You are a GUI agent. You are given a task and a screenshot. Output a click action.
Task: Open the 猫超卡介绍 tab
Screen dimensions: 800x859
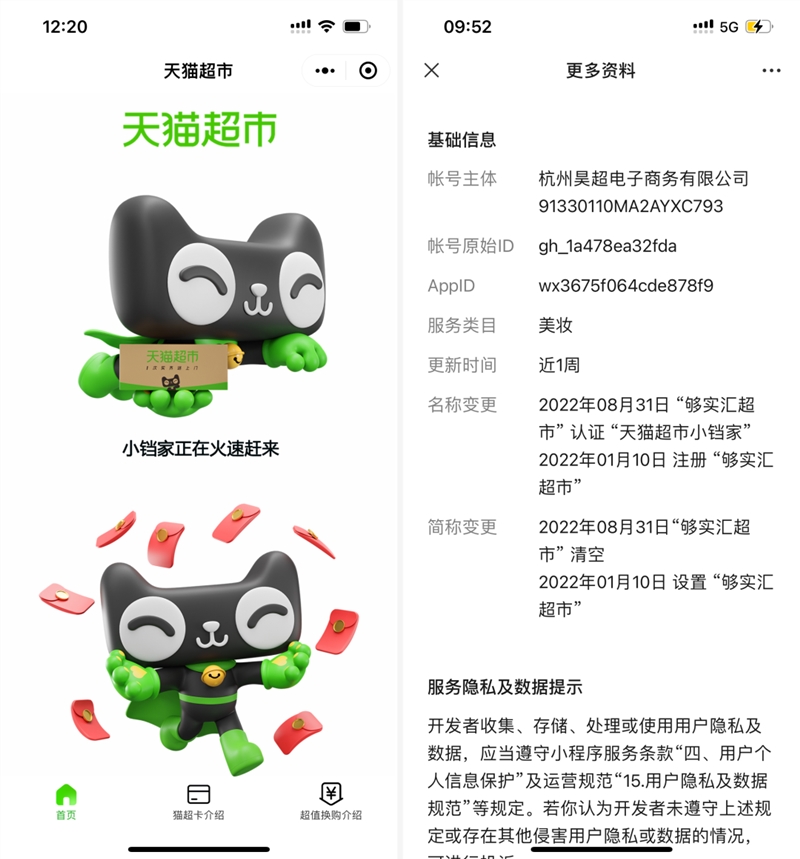click(198, 801)
